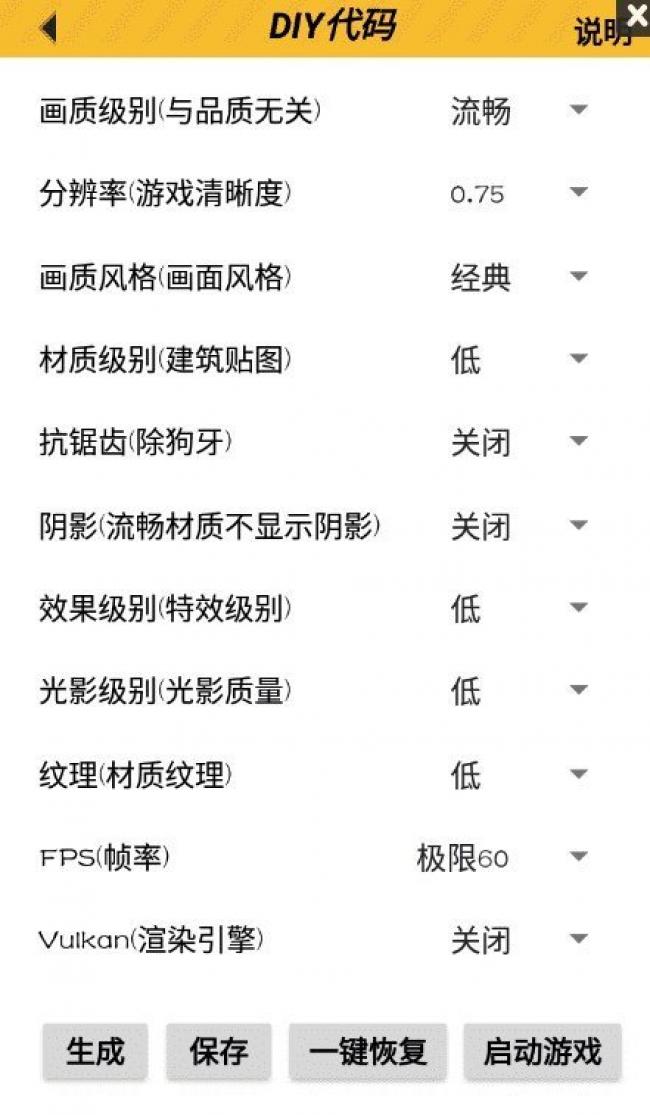Viewport: 650px width, 1115px height.
Task: Launch the game via 启动游戏
Action: pyautogui.click(x=543, y=1051)
